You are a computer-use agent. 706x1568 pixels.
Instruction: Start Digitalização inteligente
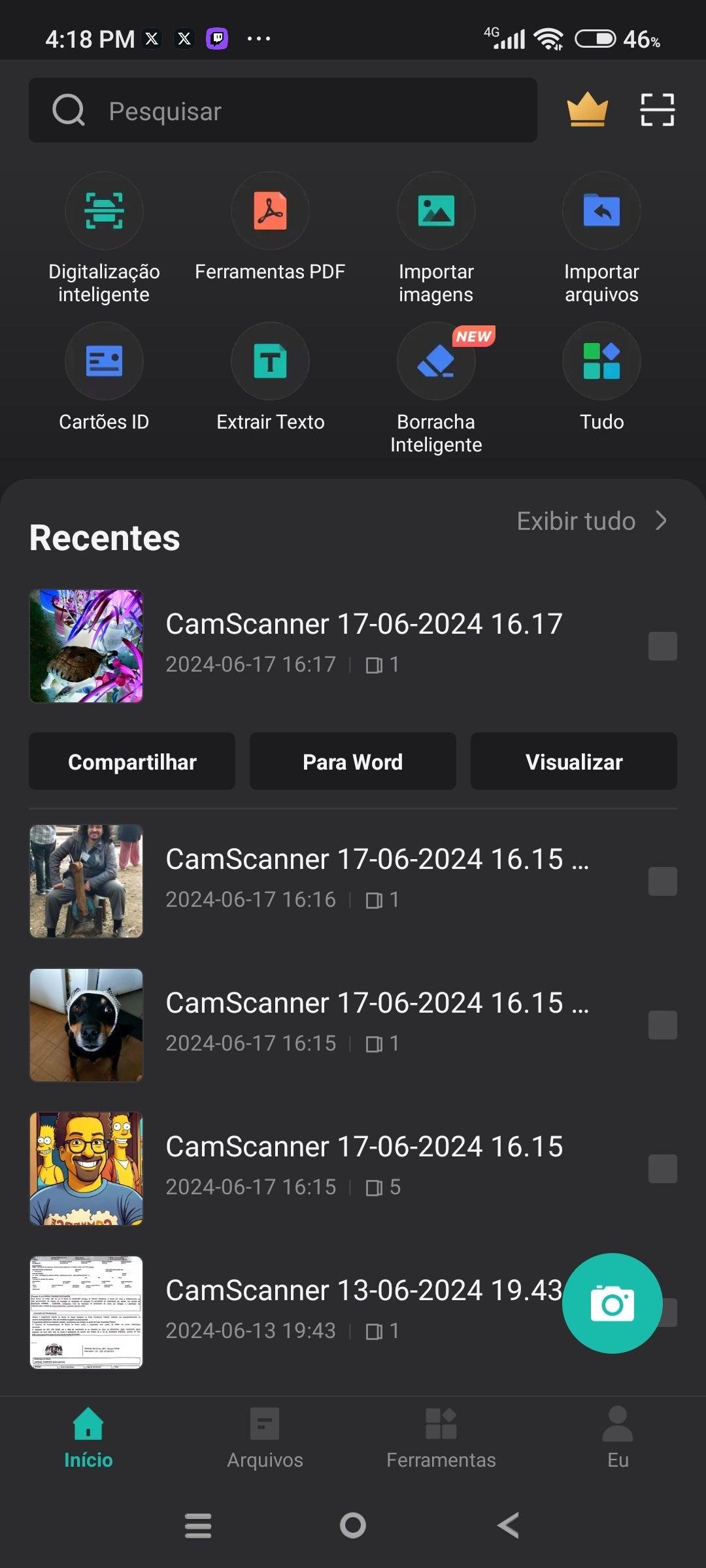(104, 211)
